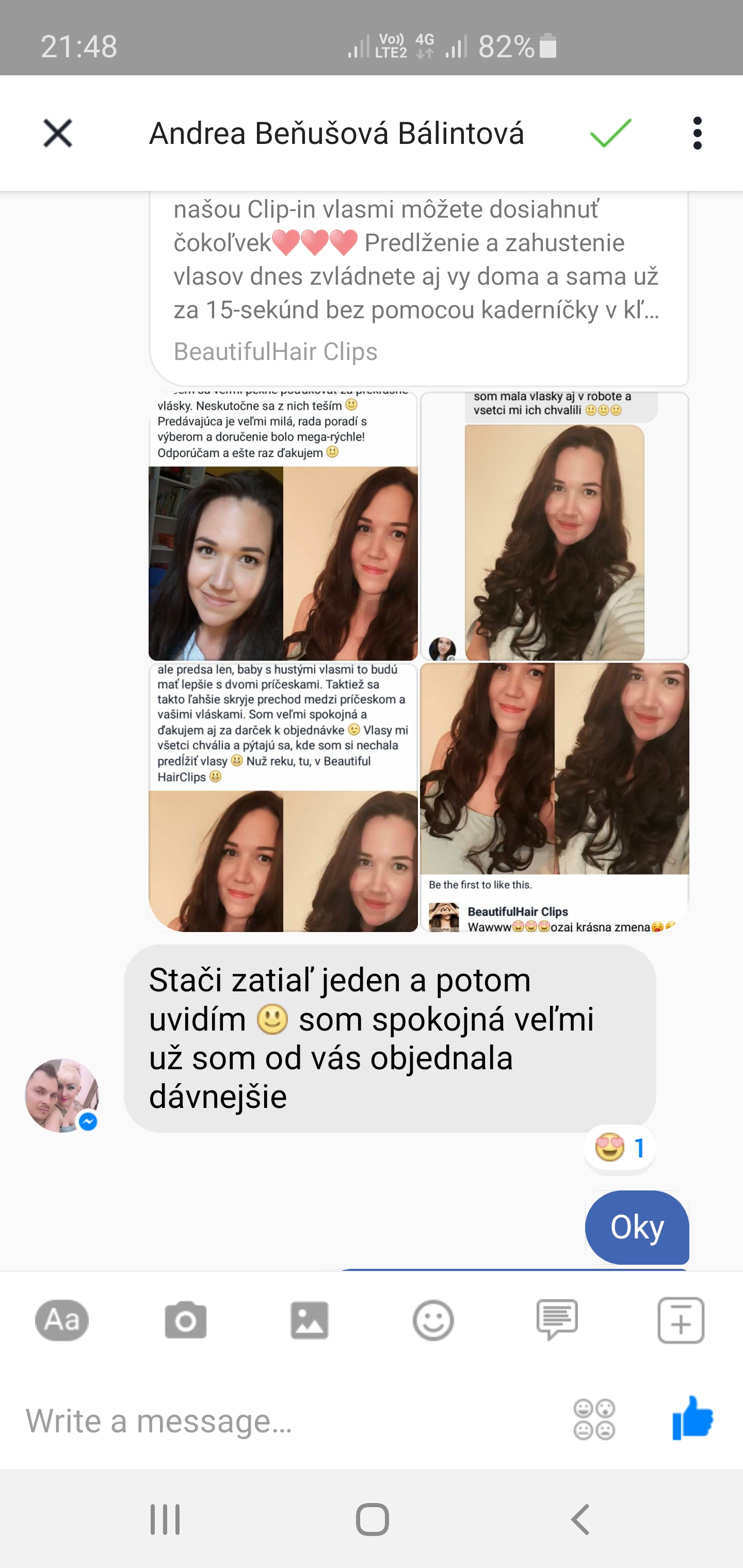The image size is (743, 1568).
Task: Tap Andrea's profile picture avatar
Action: pyautogui.click(x=62, y=1095)
